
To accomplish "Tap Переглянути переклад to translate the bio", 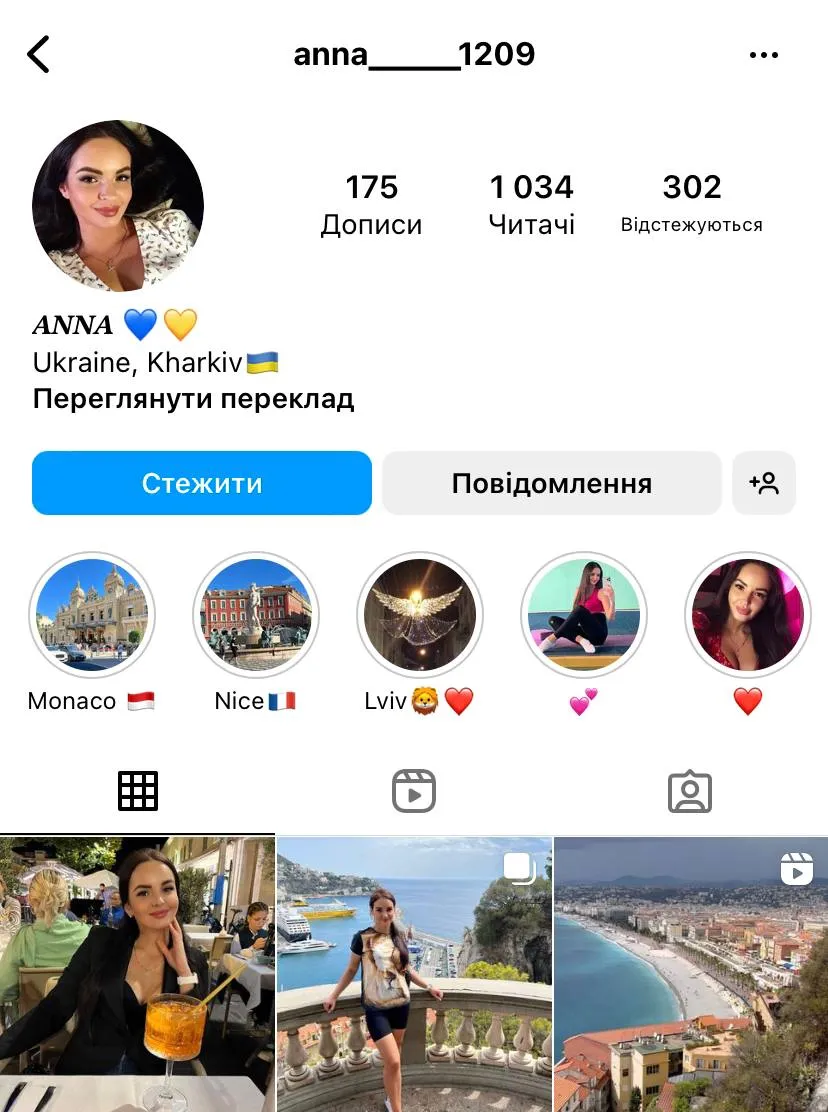I will [193, 400].
